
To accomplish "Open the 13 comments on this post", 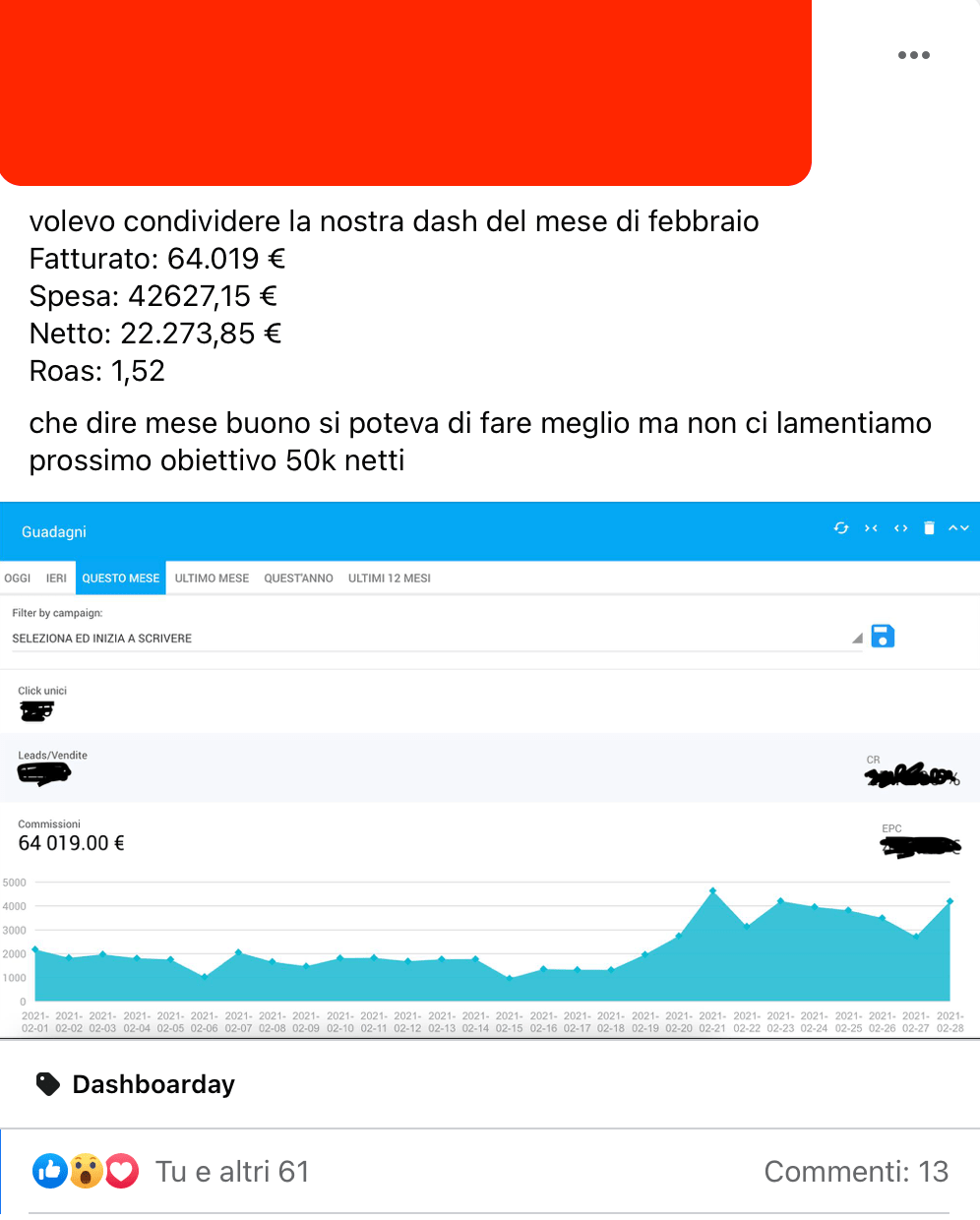I will tap(855, 1172).
